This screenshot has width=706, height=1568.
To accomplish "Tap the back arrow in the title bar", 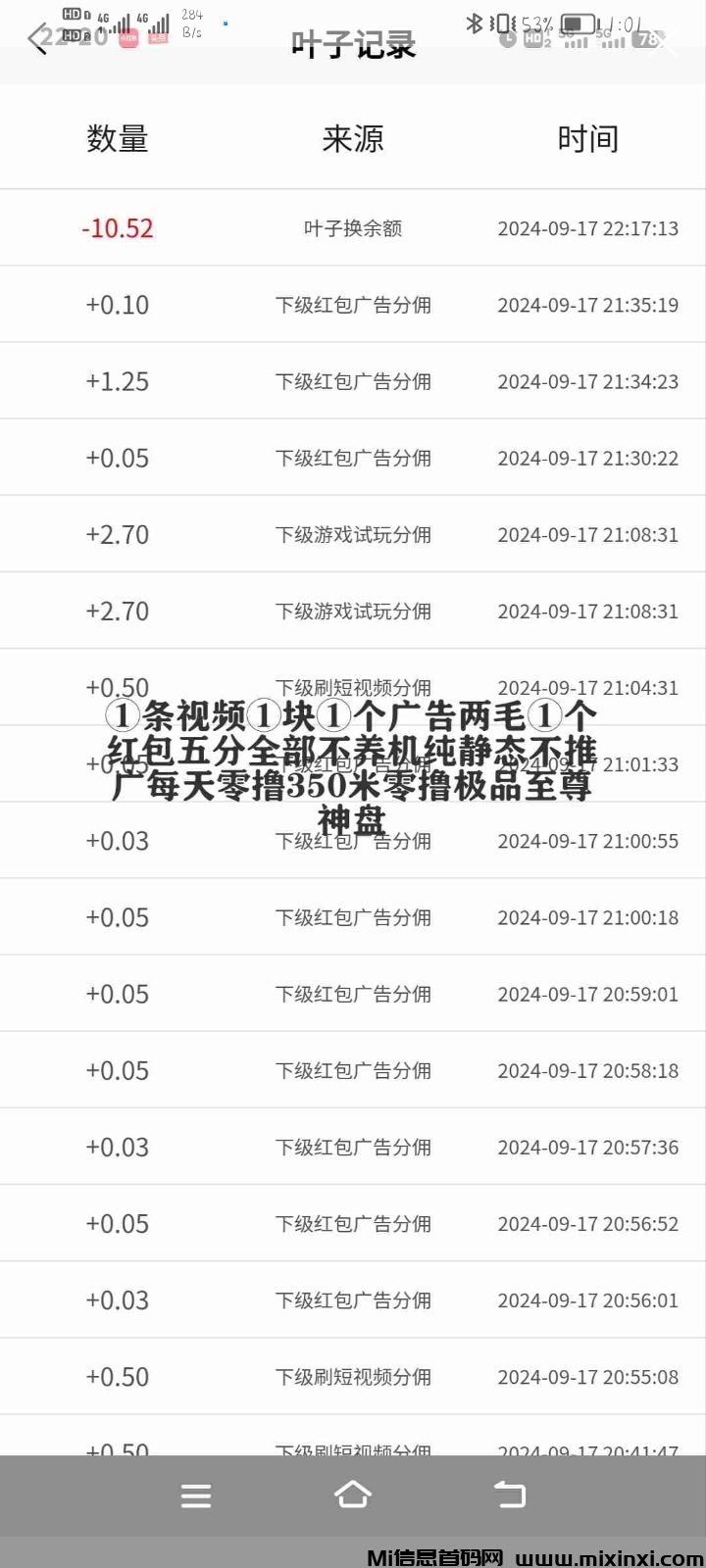I will coord(35,41).
